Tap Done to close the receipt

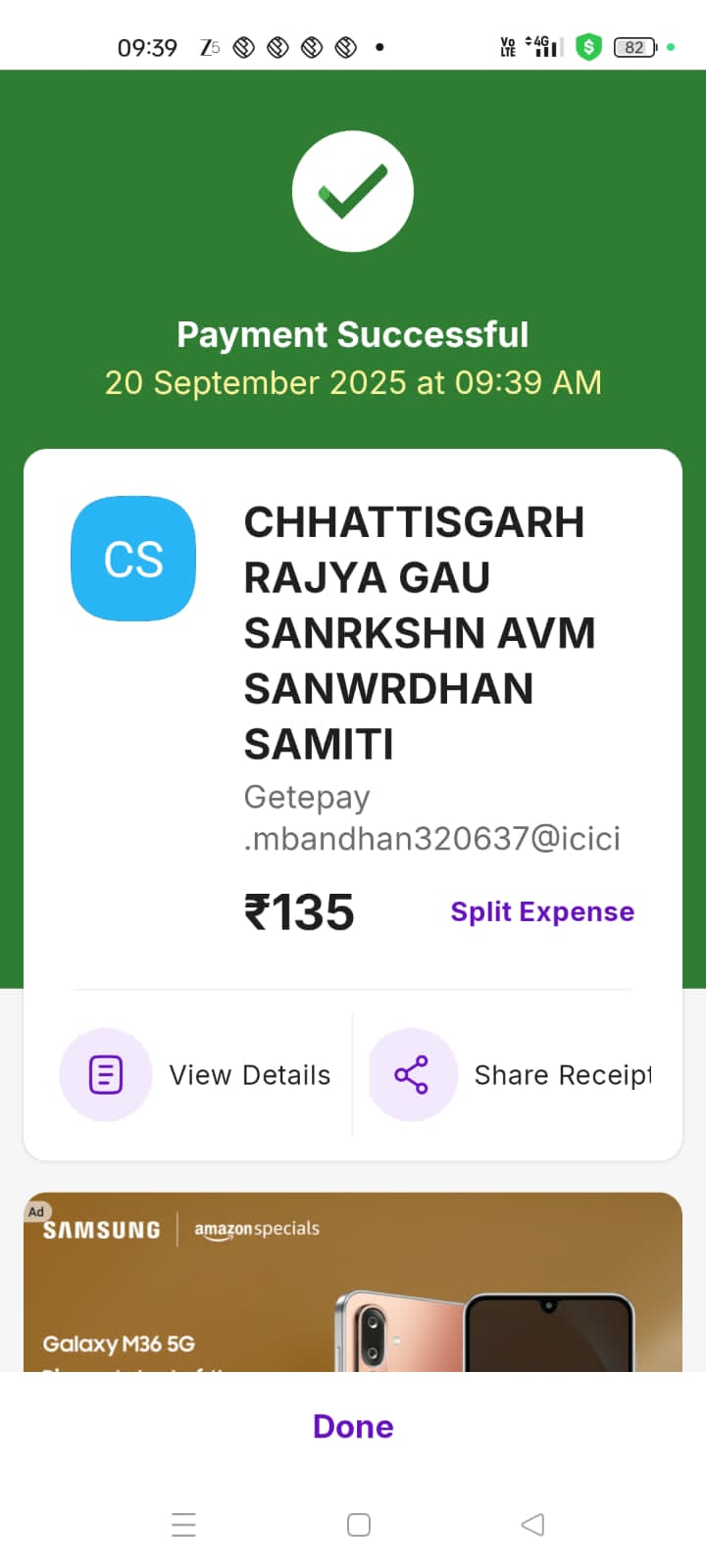pyautogui.click(x=353, y=1427)
